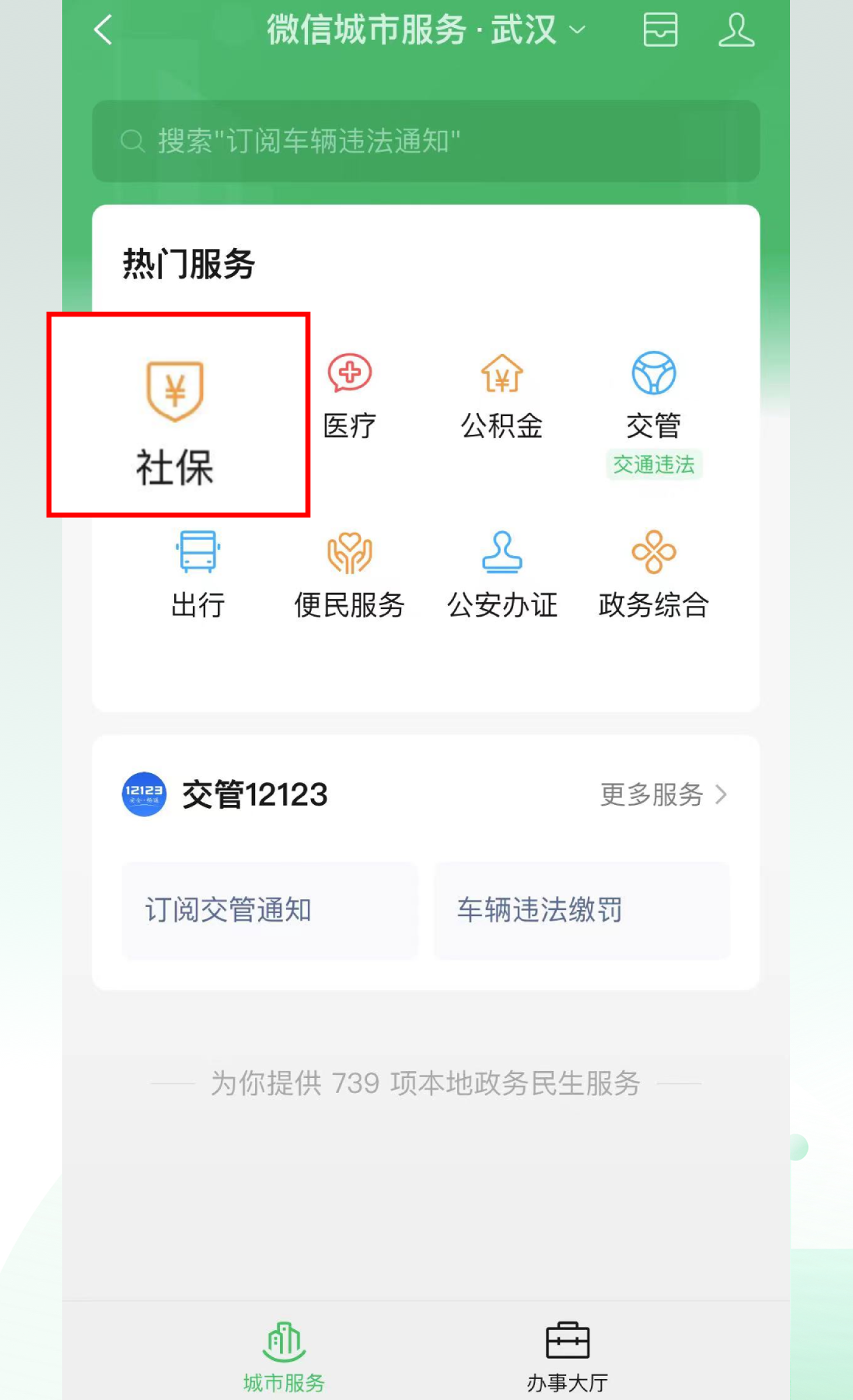Go back using the top arrow
The image size is (853, 1400).
(x=103, y=30)
